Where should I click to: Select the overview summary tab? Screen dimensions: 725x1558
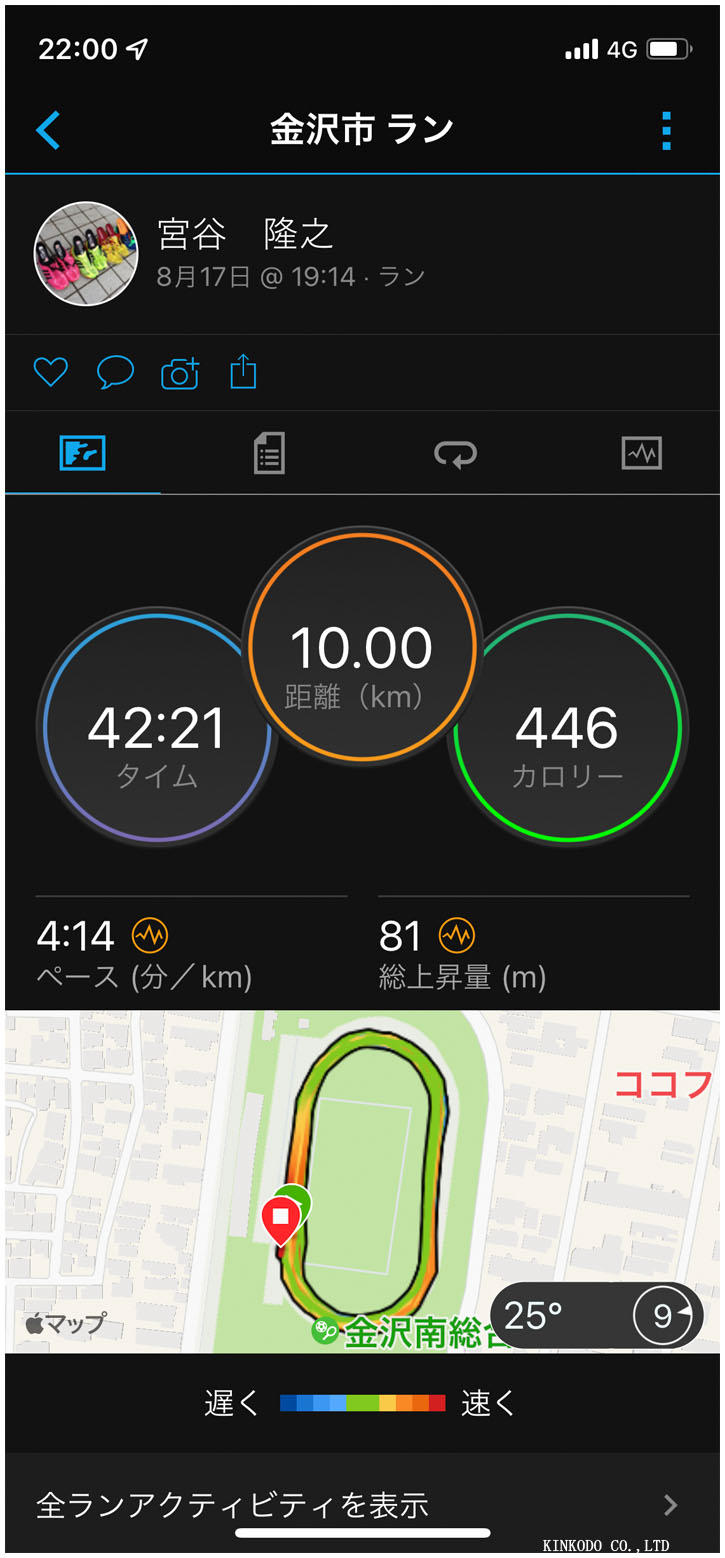pos(82,454)
